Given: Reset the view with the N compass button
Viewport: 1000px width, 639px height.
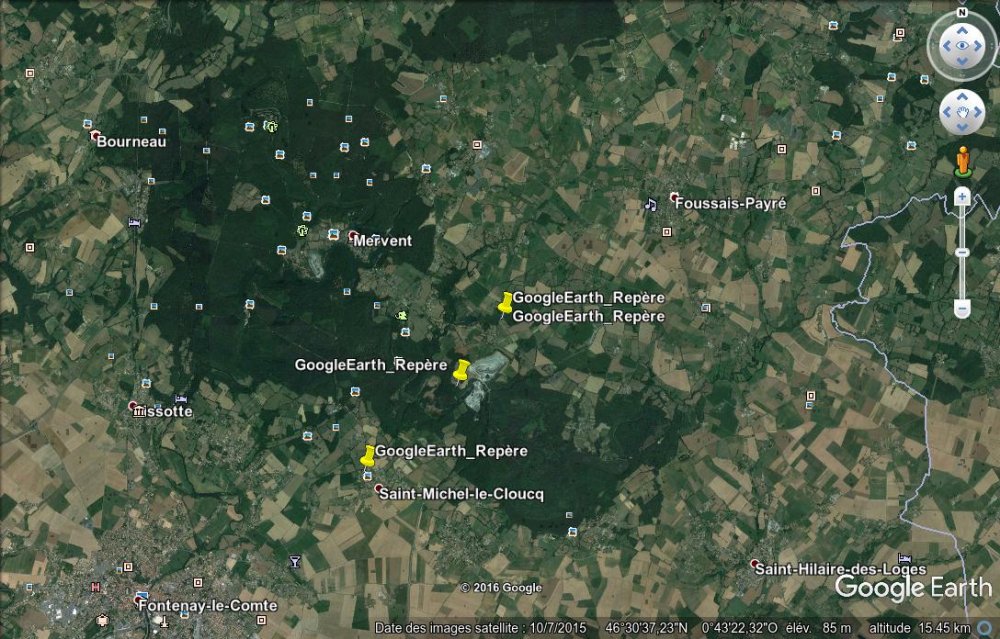Looking at the screenshot, I should tap(962, 14).
